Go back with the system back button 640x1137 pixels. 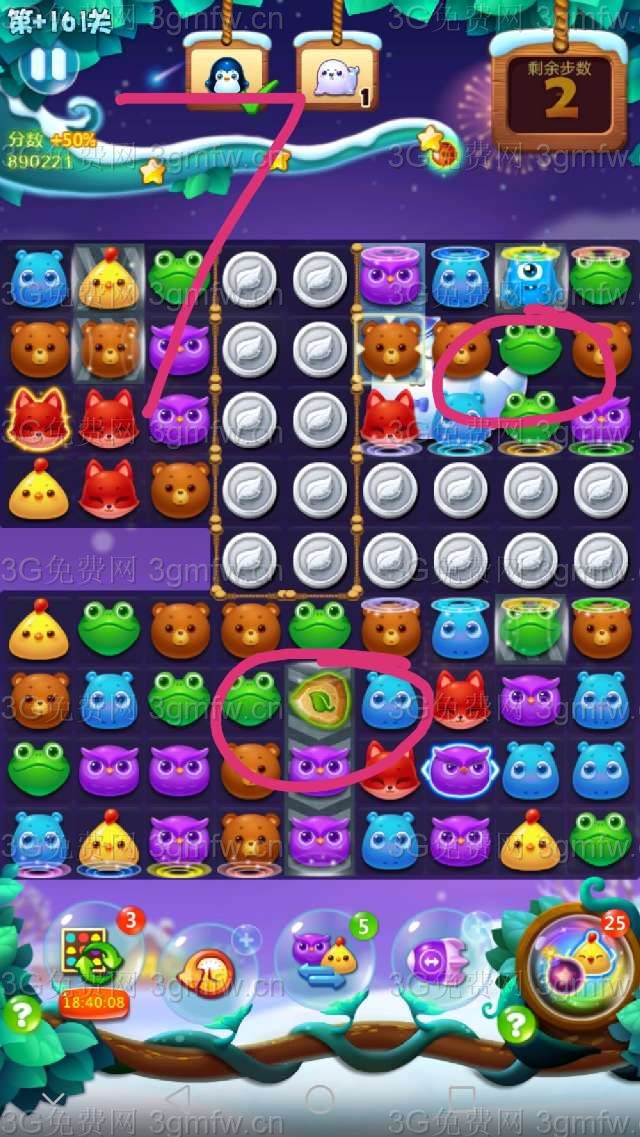click(x=178, y=1099)
